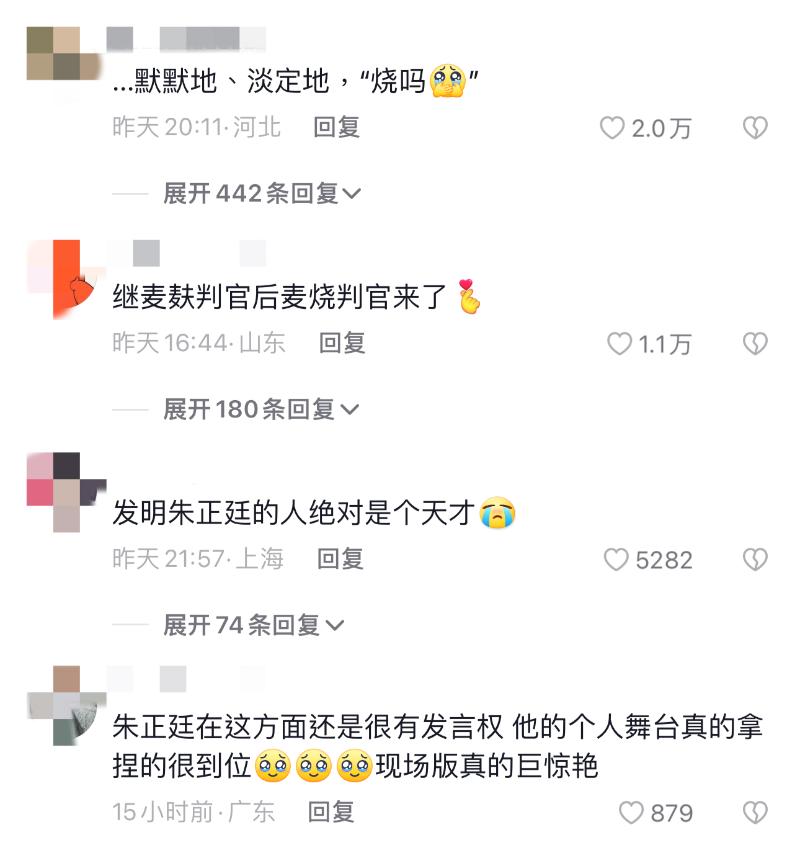Dislike the comment posted from 河北
This screenshot has height=853, width=800.
pyautogui.click(x=755, y=128)
